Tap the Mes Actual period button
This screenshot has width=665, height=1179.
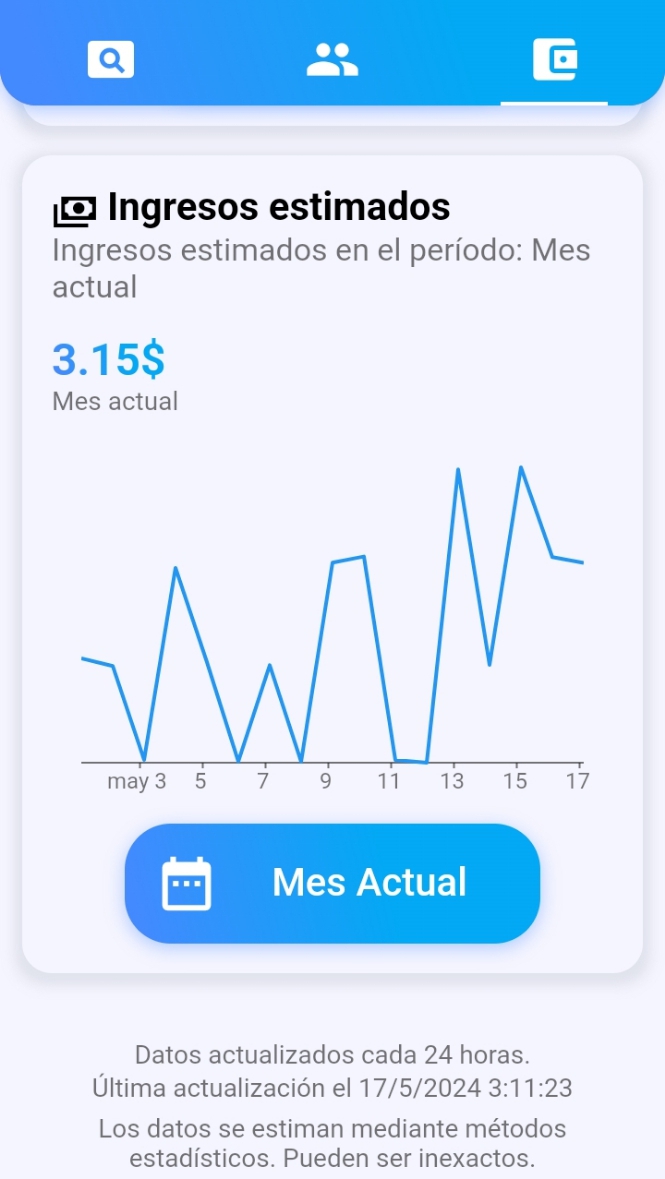tap(332, 883)
